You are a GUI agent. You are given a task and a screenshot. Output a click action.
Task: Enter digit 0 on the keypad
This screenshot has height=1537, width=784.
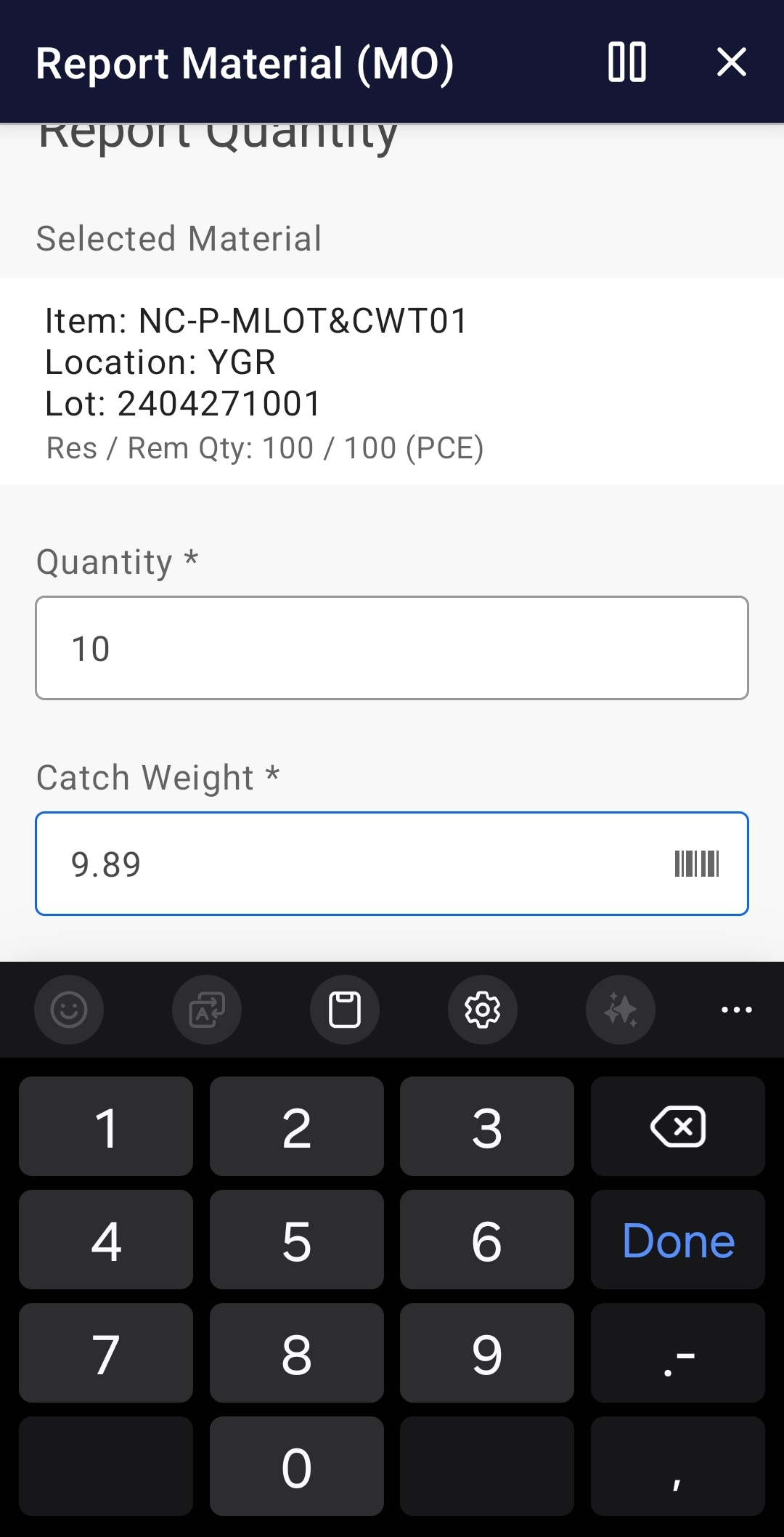pos(297,1467)
